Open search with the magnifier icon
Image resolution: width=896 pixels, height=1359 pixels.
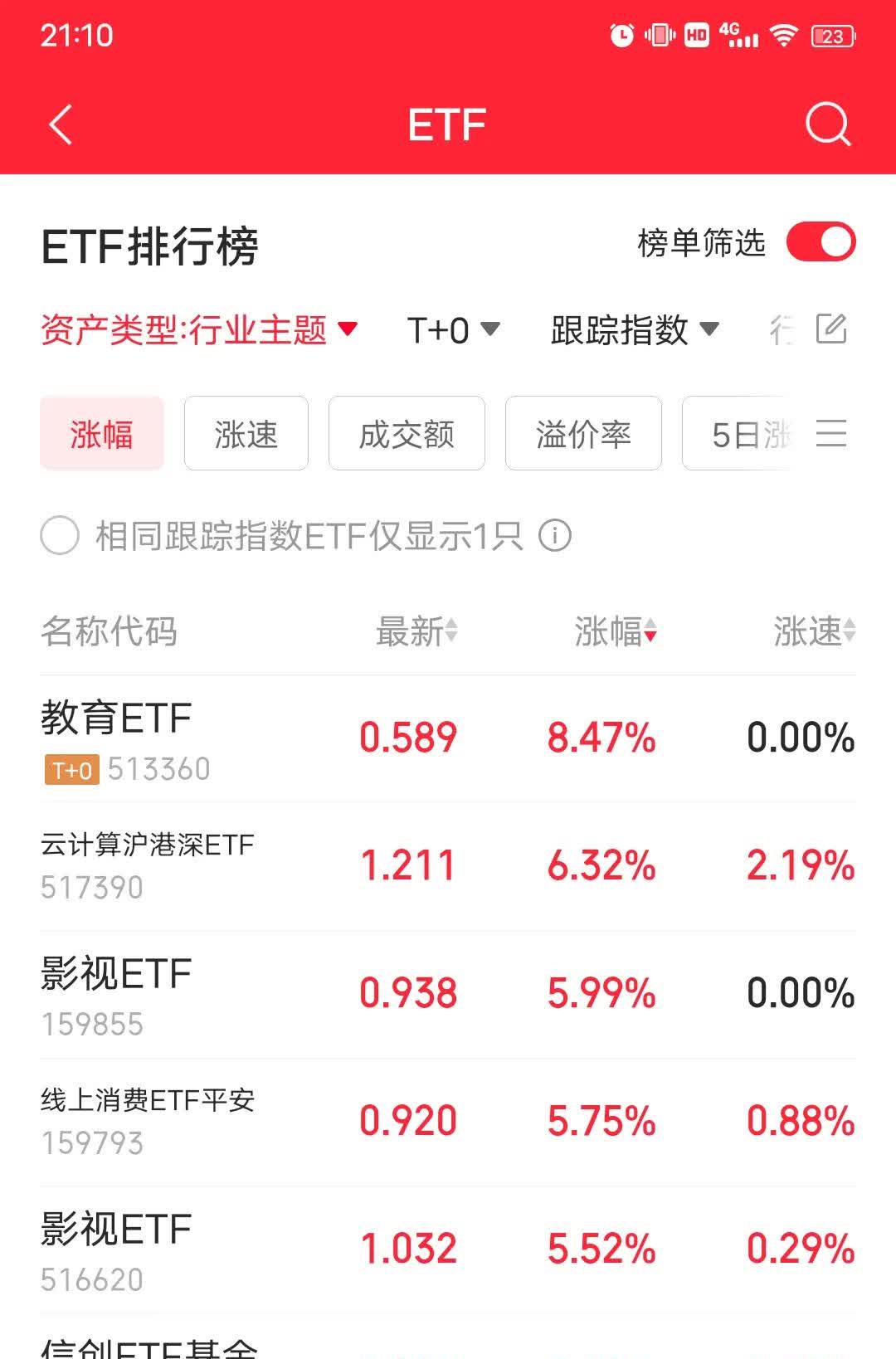click(826, 124)
